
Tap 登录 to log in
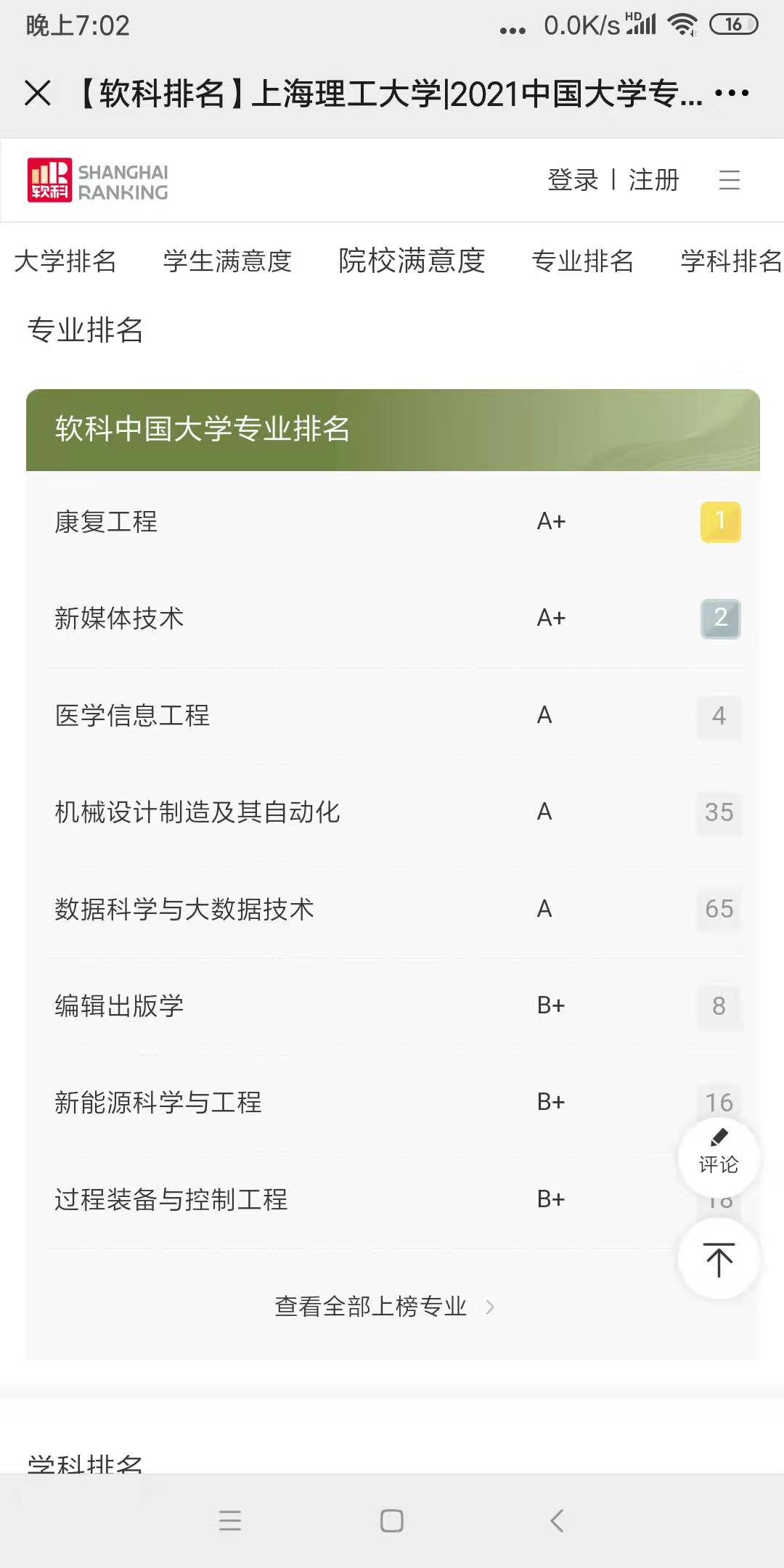coord(573,179)
